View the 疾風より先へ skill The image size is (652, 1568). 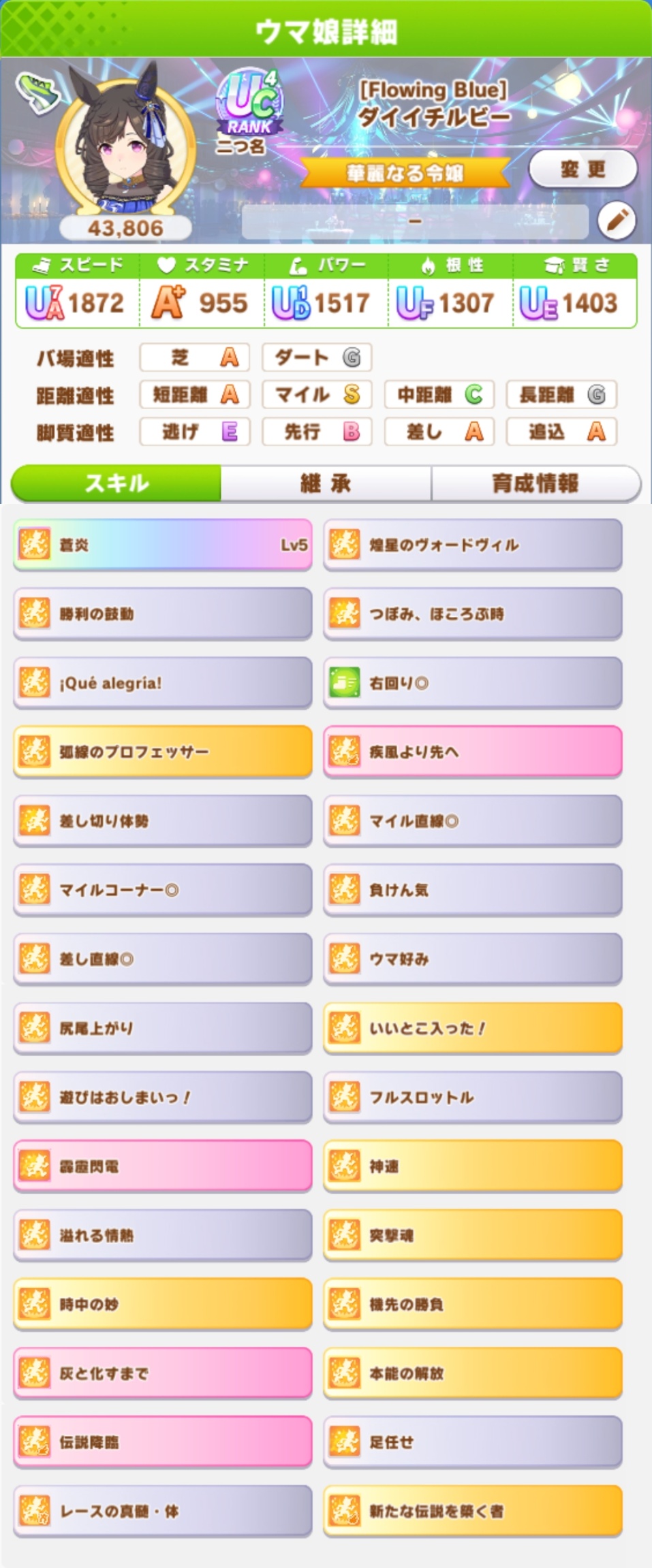pyautogui.click(x=473, y=752)
